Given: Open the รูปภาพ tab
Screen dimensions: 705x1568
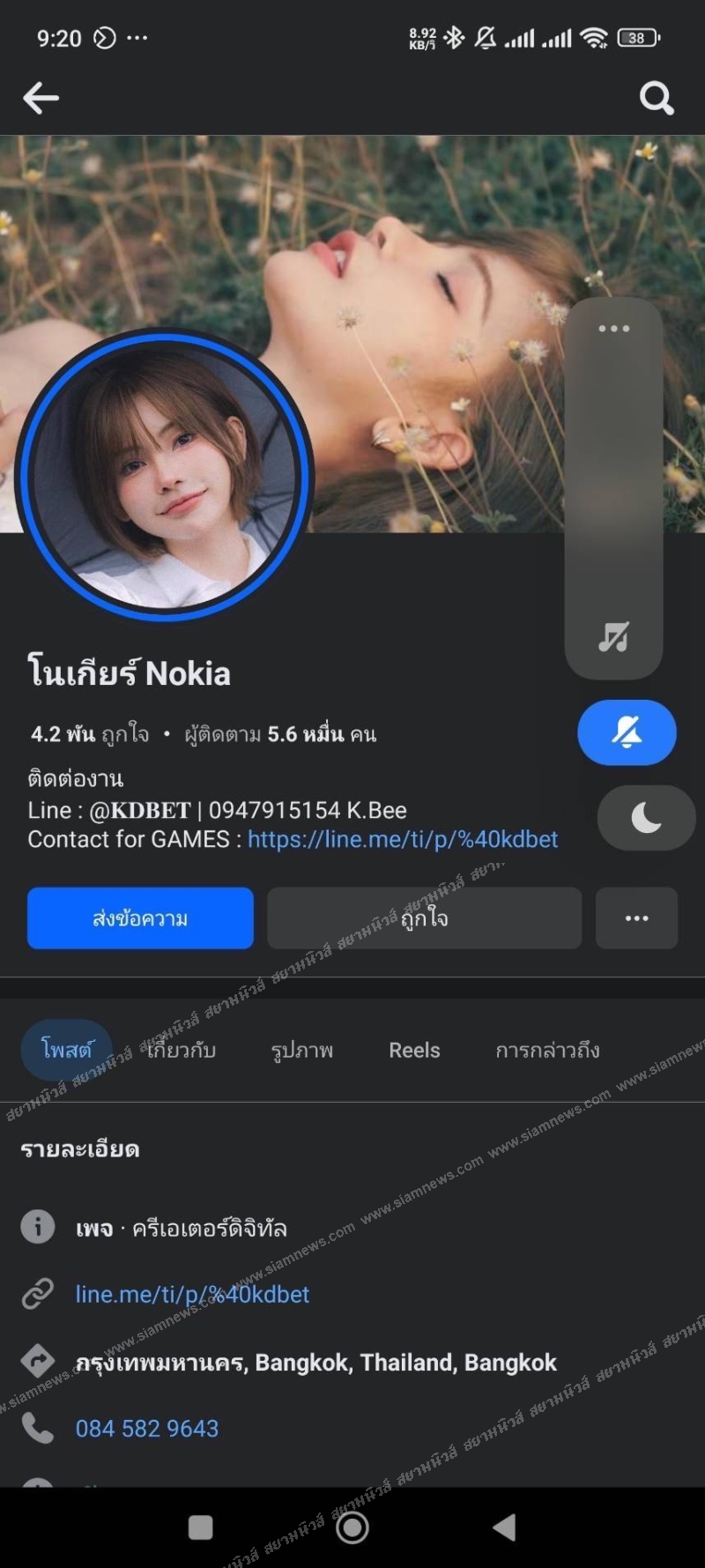Looking at the screenshot, I should [x=302, y=1050].
